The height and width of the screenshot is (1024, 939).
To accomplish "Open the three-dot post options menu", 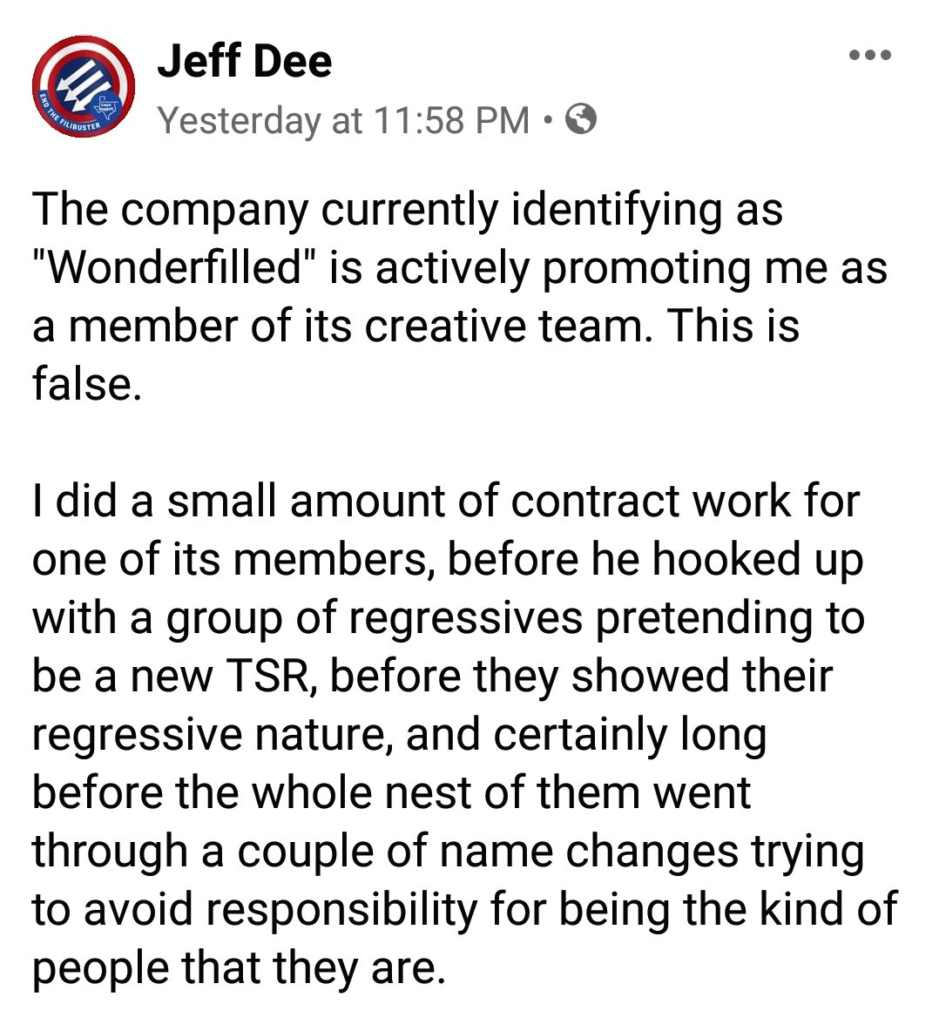I will click(x=869, y=55).
